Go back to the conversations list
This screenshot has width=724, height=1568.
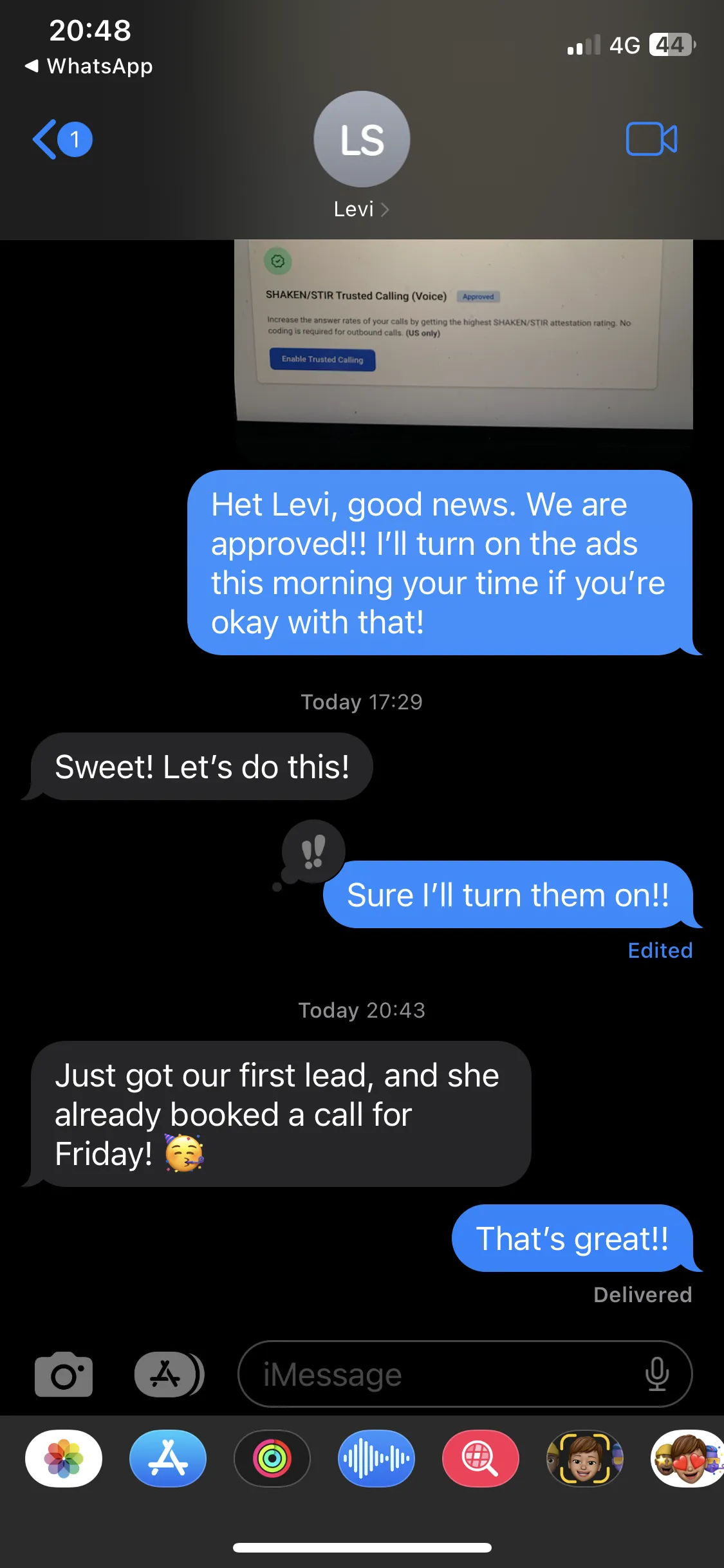(x=61, y=139)
